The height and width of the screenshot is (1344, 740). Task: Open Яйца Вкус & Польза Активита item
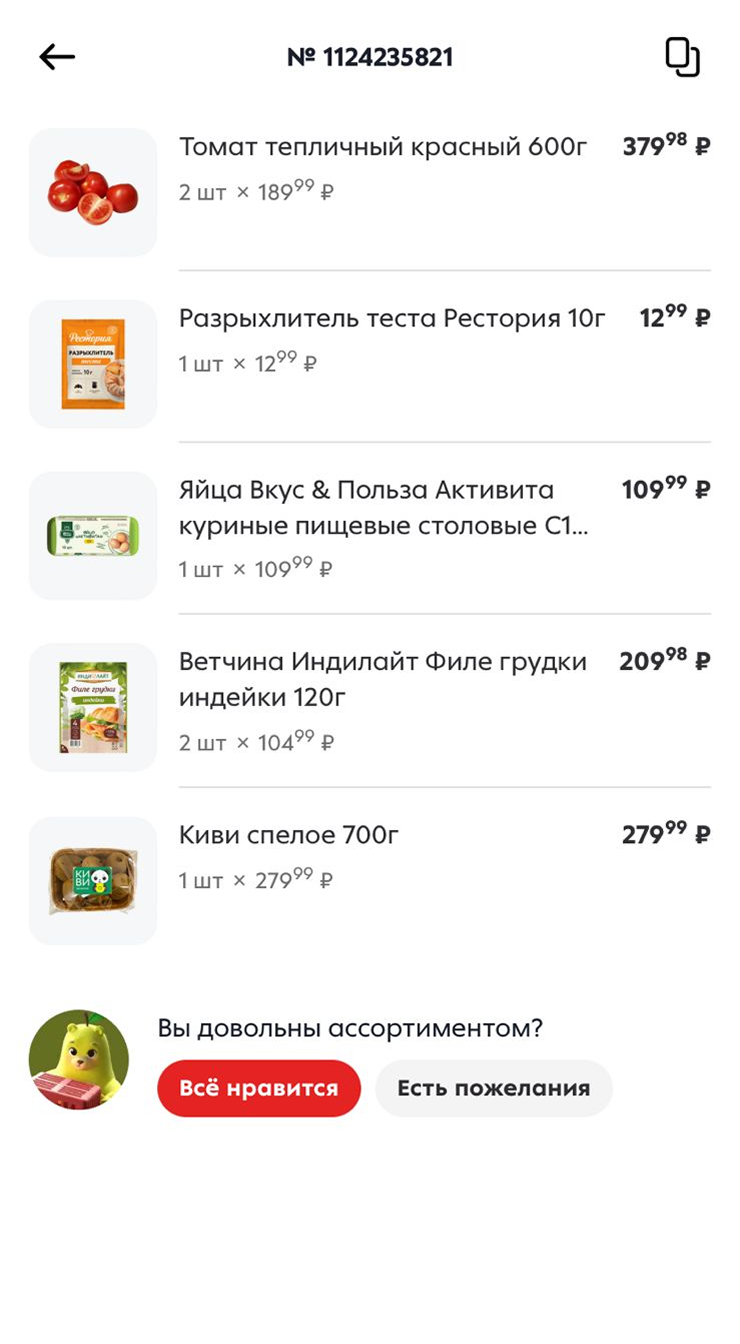point(366,491)
